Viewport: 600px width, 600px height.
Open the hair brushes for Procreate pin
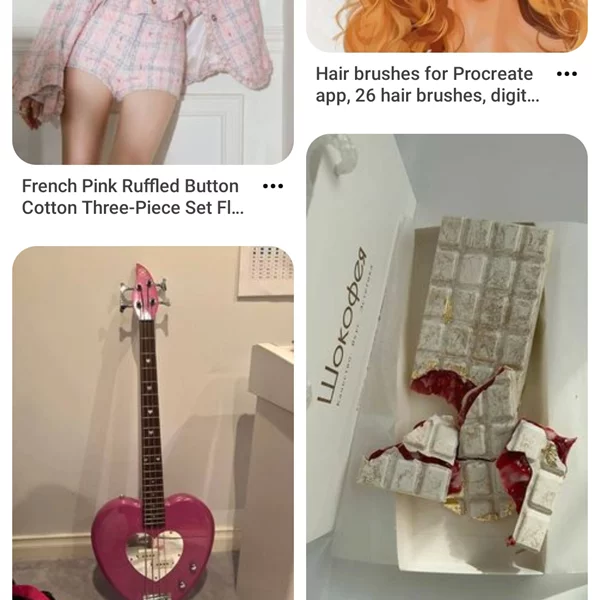pyautogui.click(x=446, y=25)
